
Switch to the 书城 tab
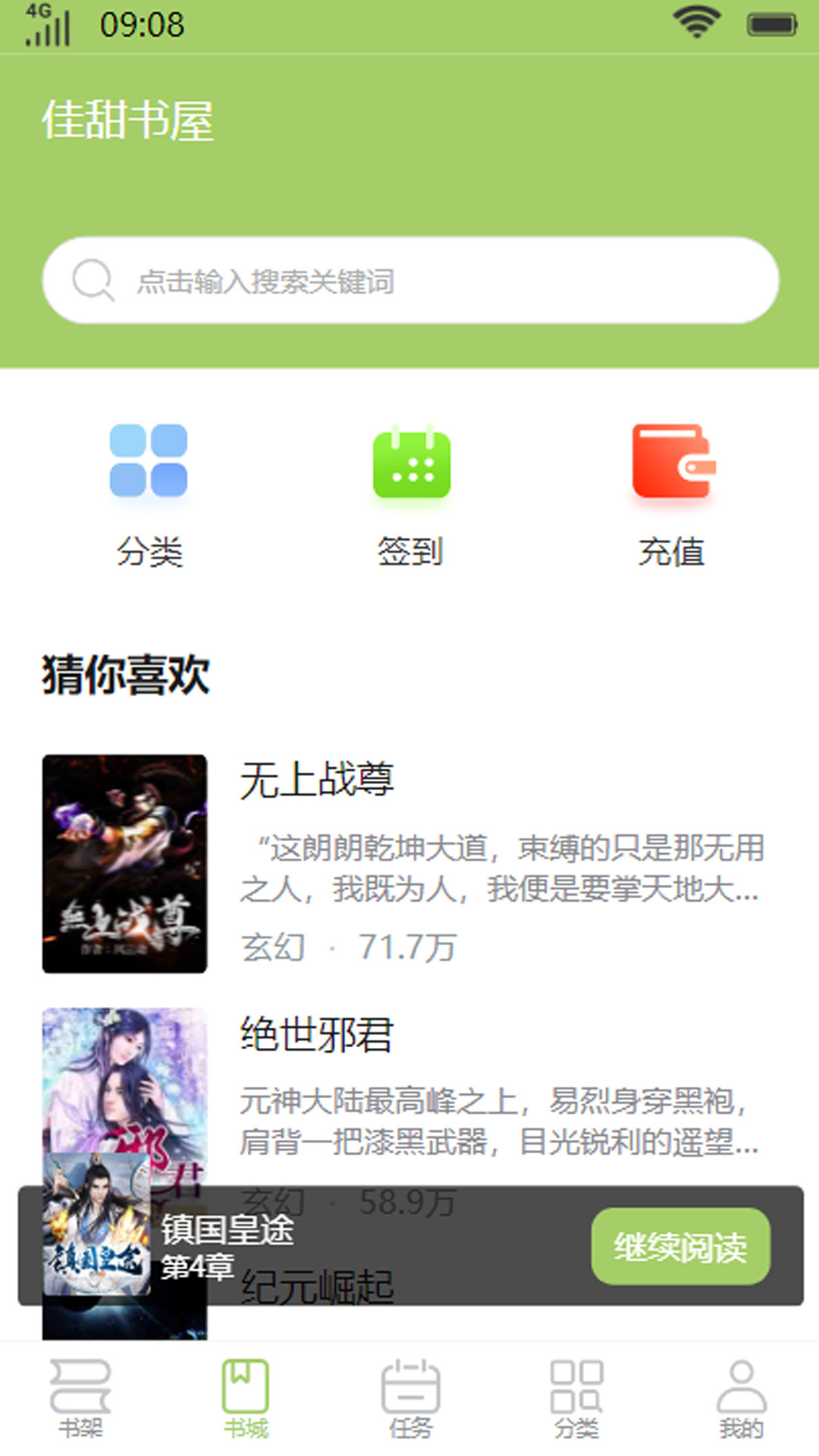coord(246,1398)
